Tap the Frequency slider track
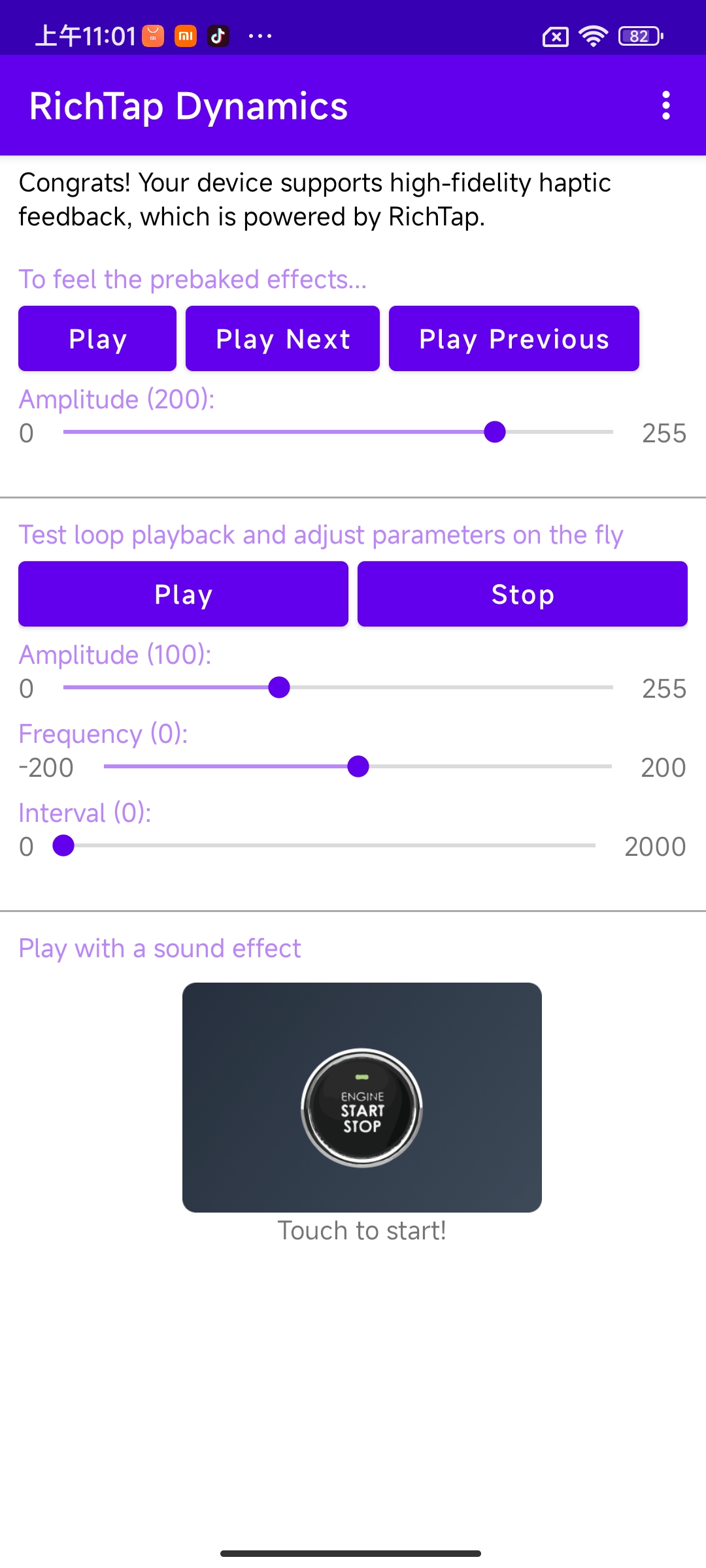Screen dimensions: 706x1568 tap(358, 766)
